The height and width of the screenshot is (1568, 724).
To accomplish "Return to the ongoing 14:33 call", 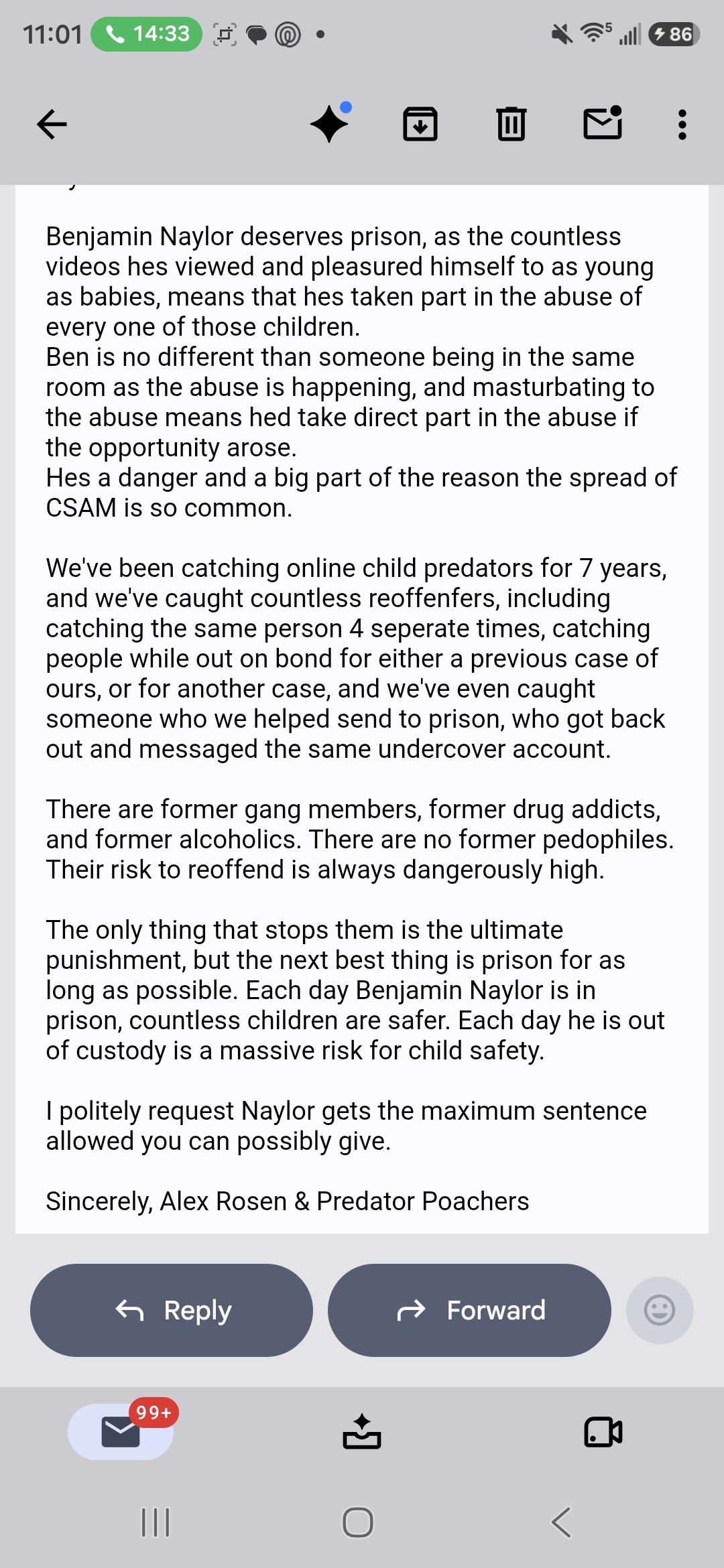I will [x=147, y=34].
